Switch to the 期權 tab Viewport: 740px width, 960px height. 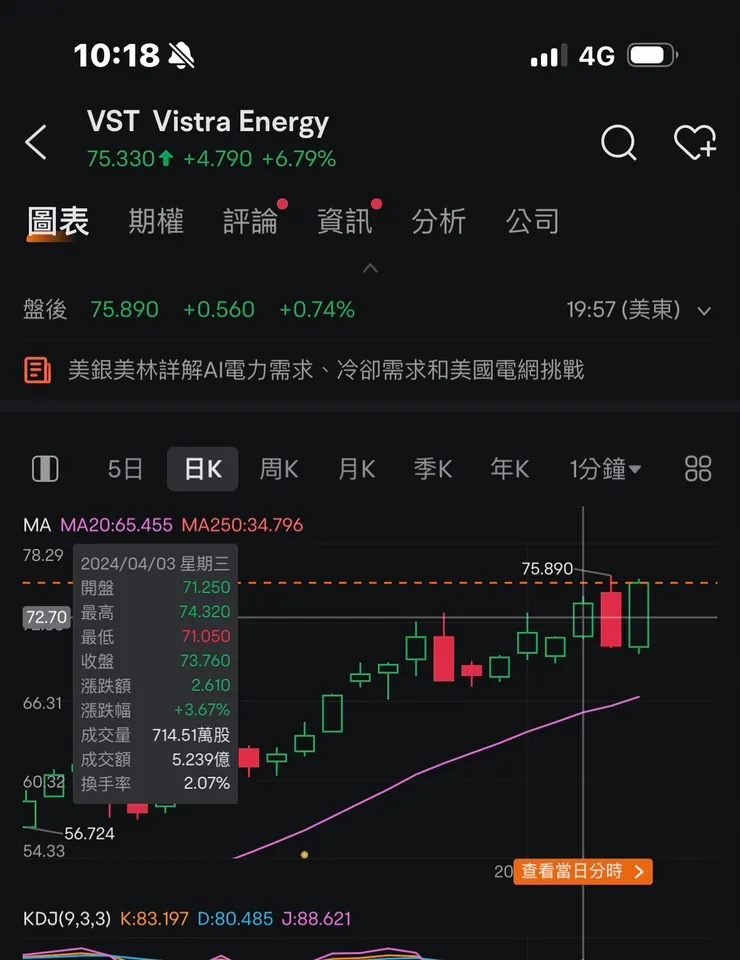click(155, 221)
